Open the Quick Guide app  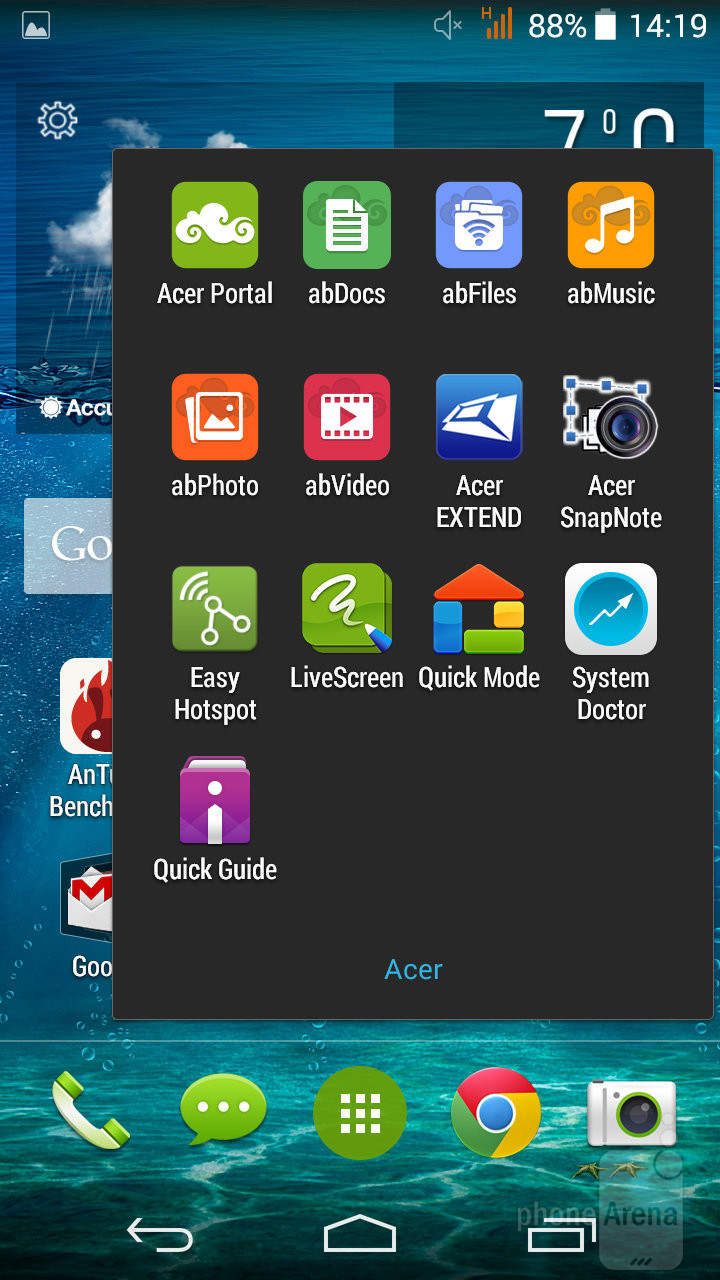[x=215, y=801]
